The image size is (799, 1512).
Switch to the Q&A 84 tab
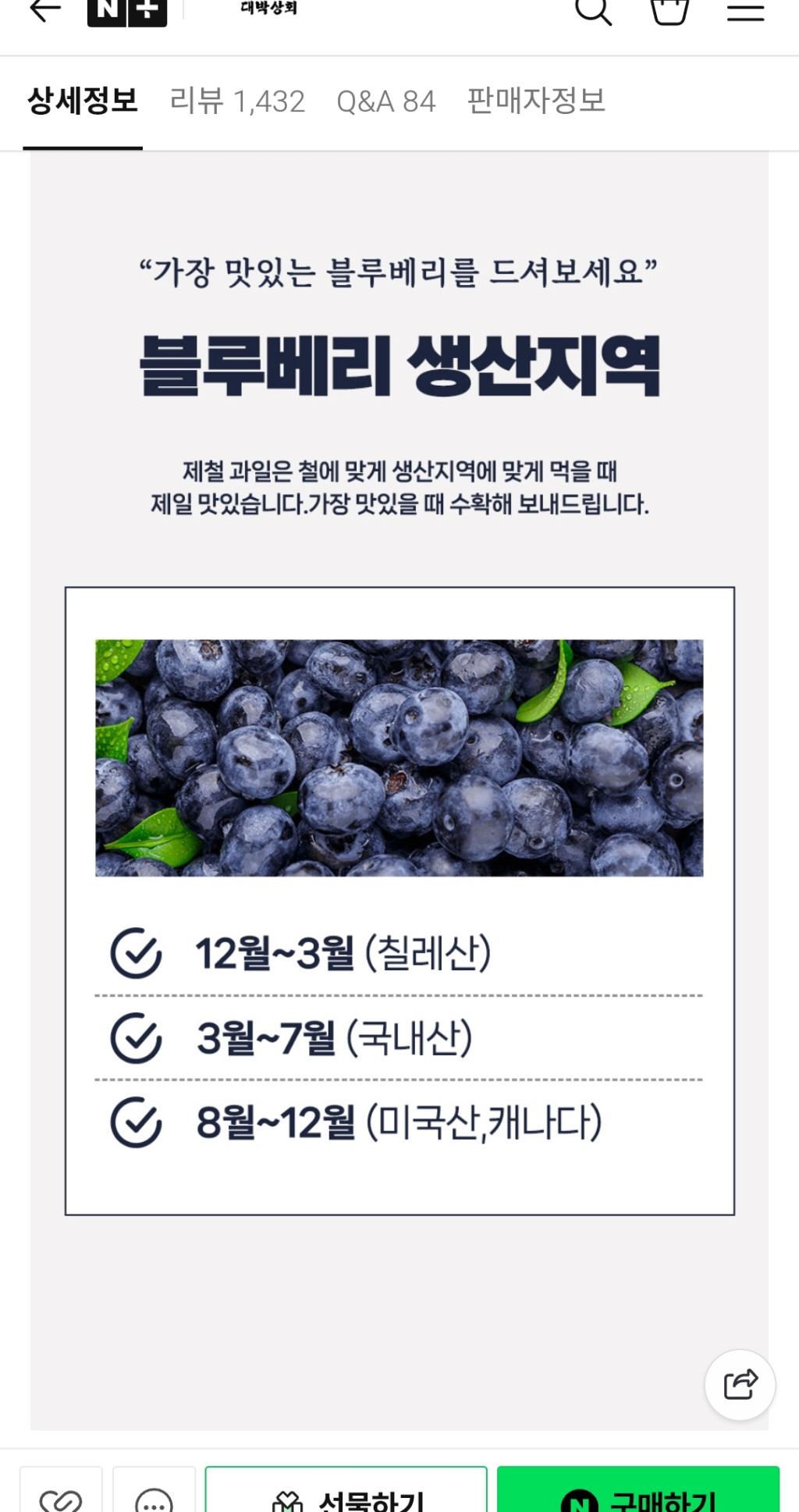coord(385,101)
